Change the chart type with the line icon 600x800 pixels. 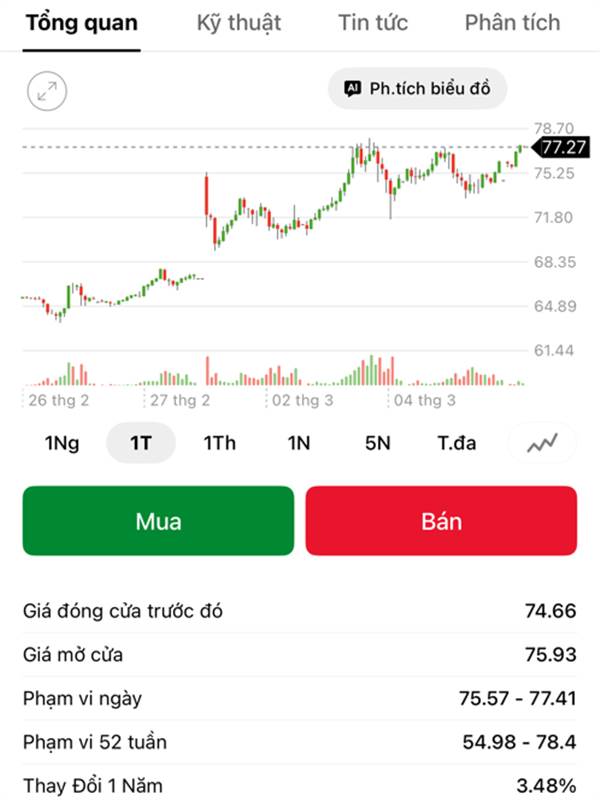(x=543, y=443)
